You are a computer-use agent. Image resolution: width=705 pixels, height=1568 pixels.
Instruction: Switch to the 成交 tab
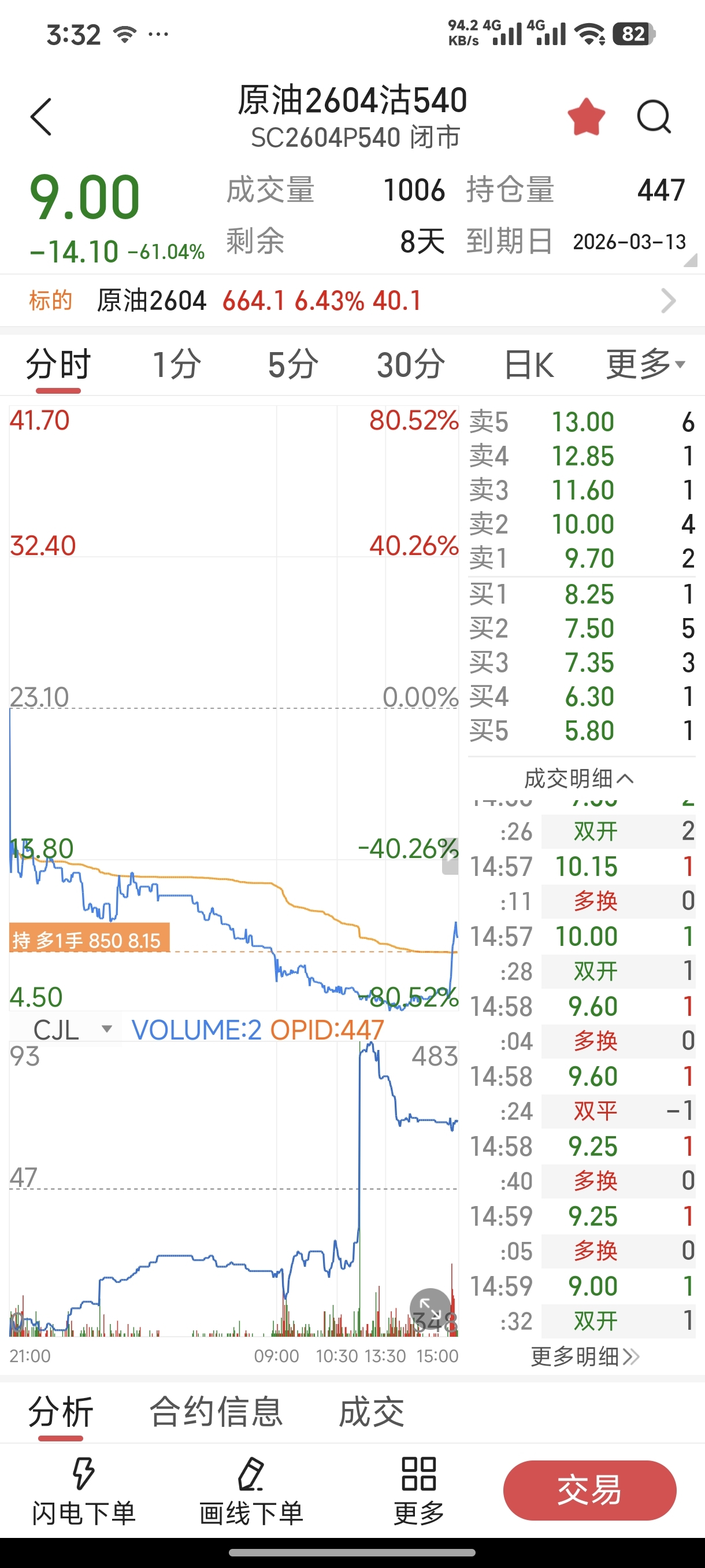[371, 1411]
